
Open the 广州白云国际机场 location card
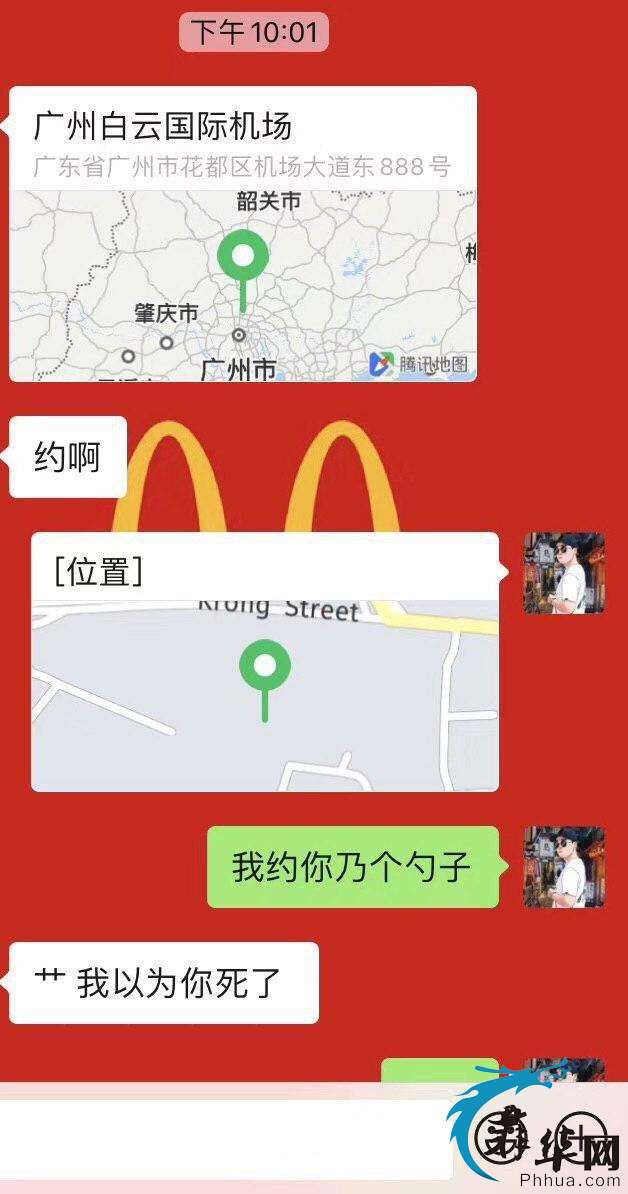(x=242, y=234)
